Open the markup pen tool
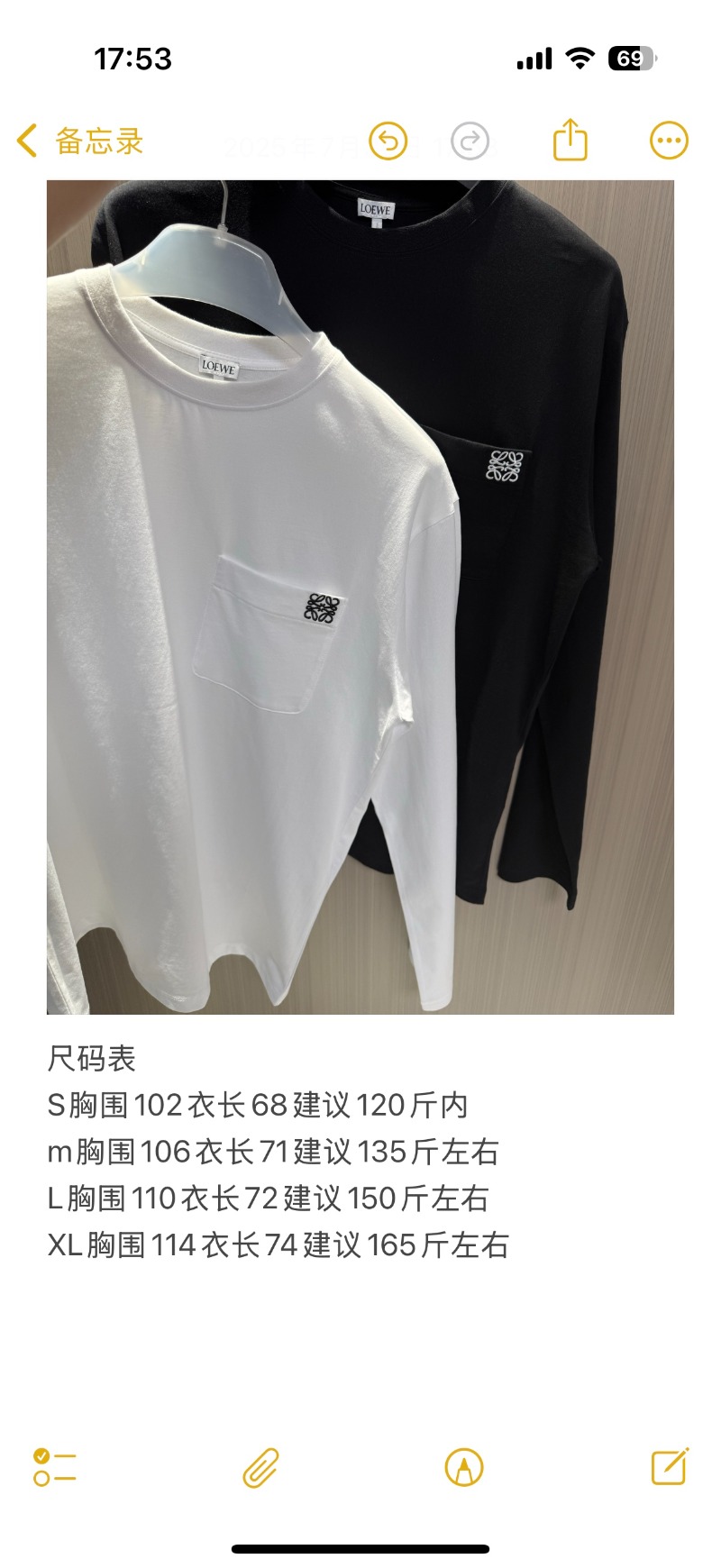 click(x=464, y=1467)
